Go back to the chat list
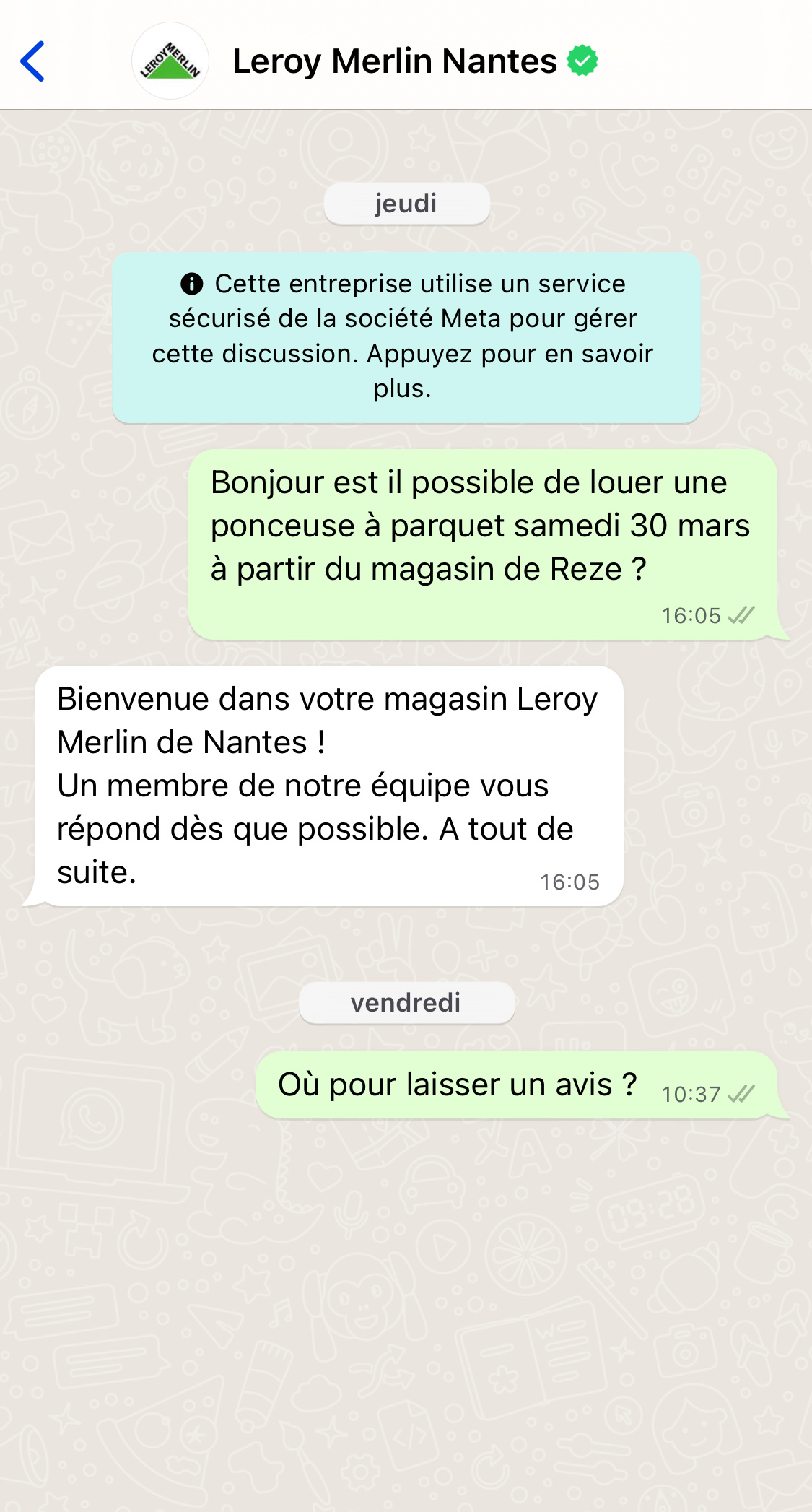 [x=33, y=61]
